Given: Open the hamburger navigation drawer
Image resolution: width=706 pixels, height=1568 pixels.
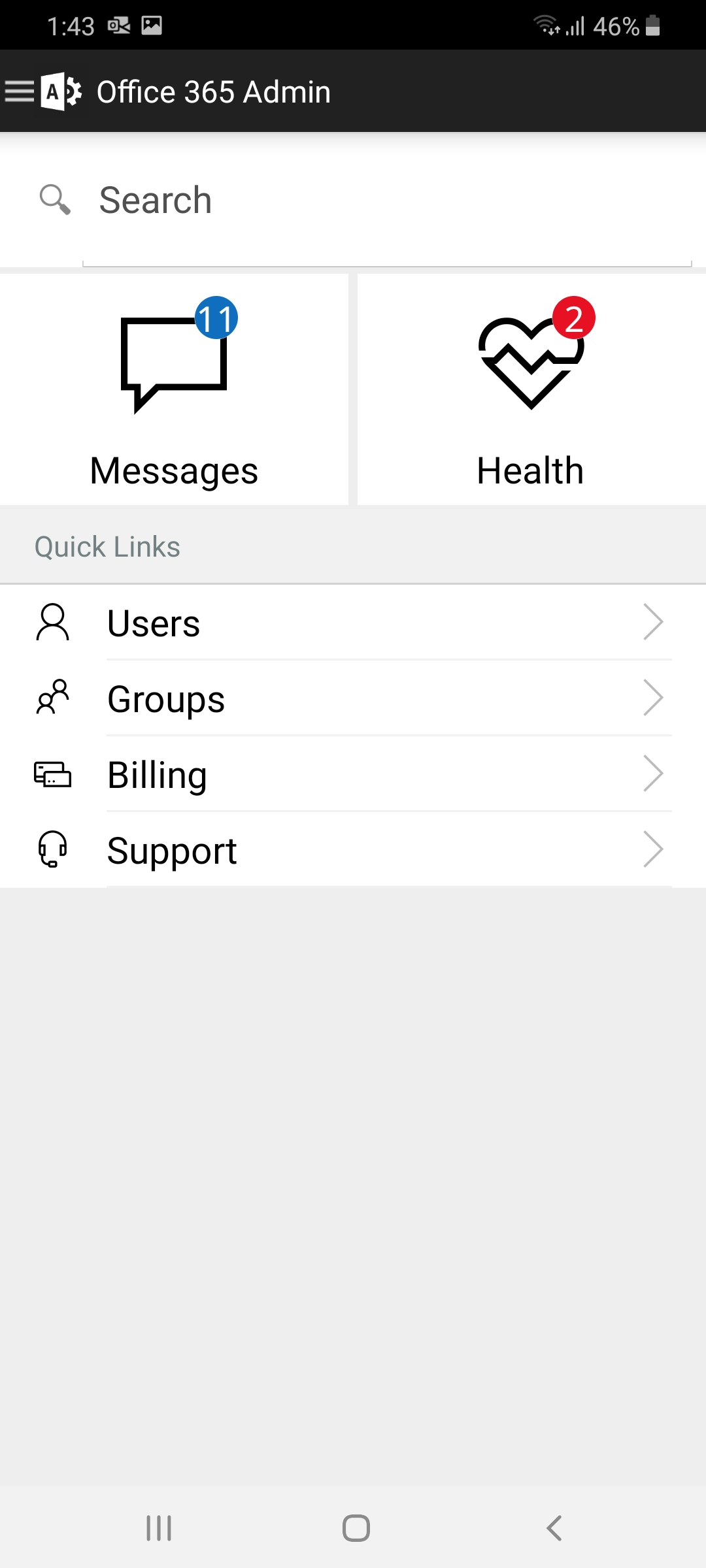Looking at the screenshot, I should pyautogui.click(x=20, y=91).
